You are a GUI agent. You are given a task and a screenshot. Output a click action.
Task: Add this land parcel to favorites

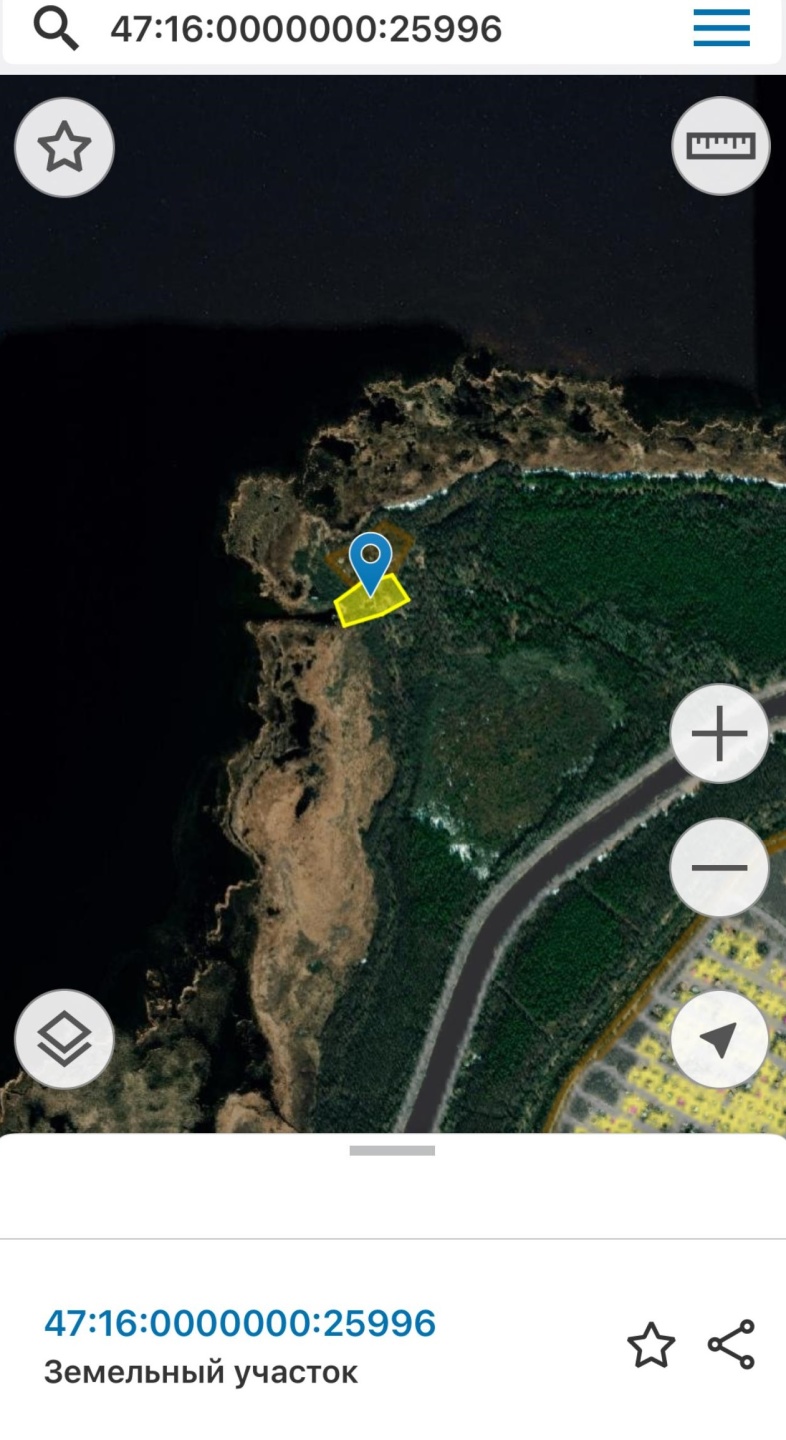(x=651, y=1345)
